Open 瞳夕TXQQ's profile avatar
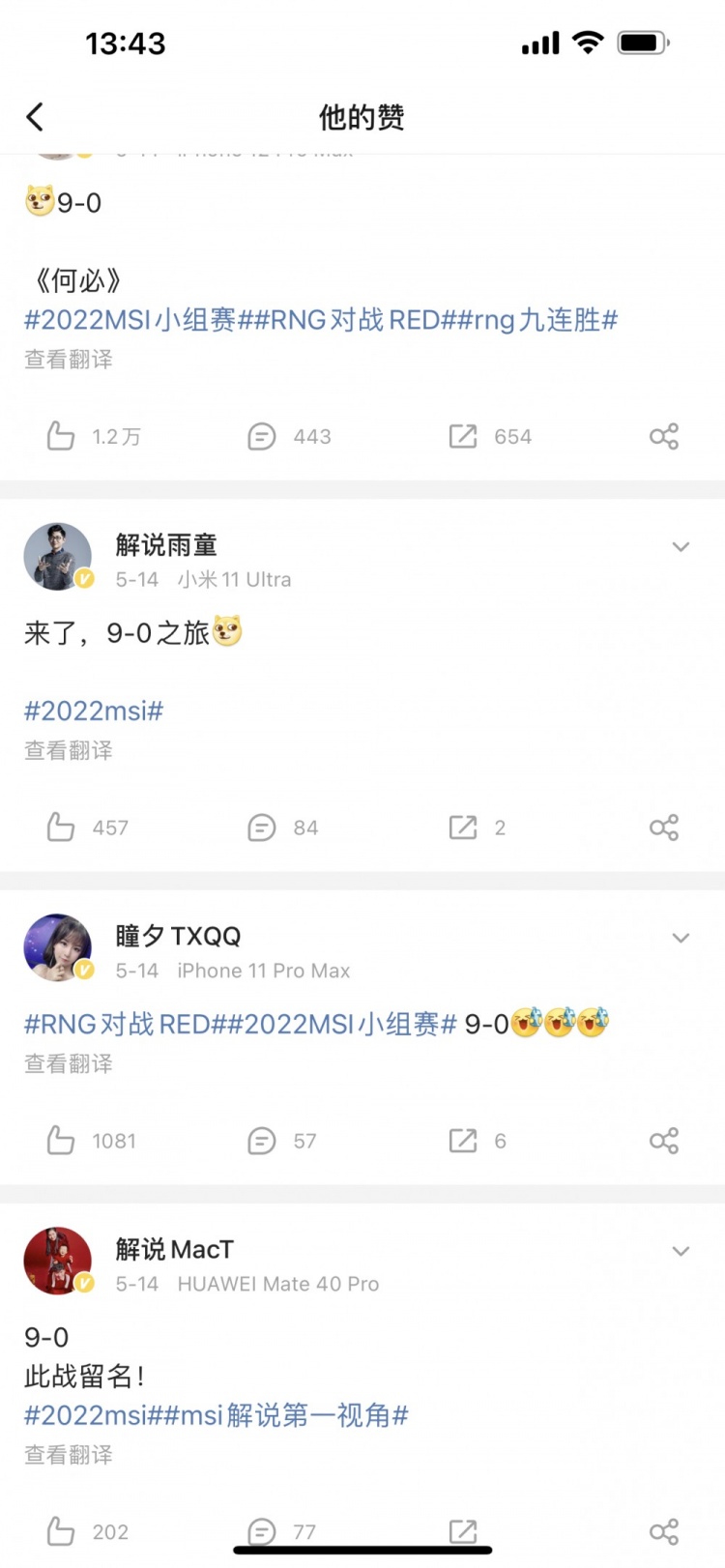This screenshot has width=725, height=1568. (58, 947)
